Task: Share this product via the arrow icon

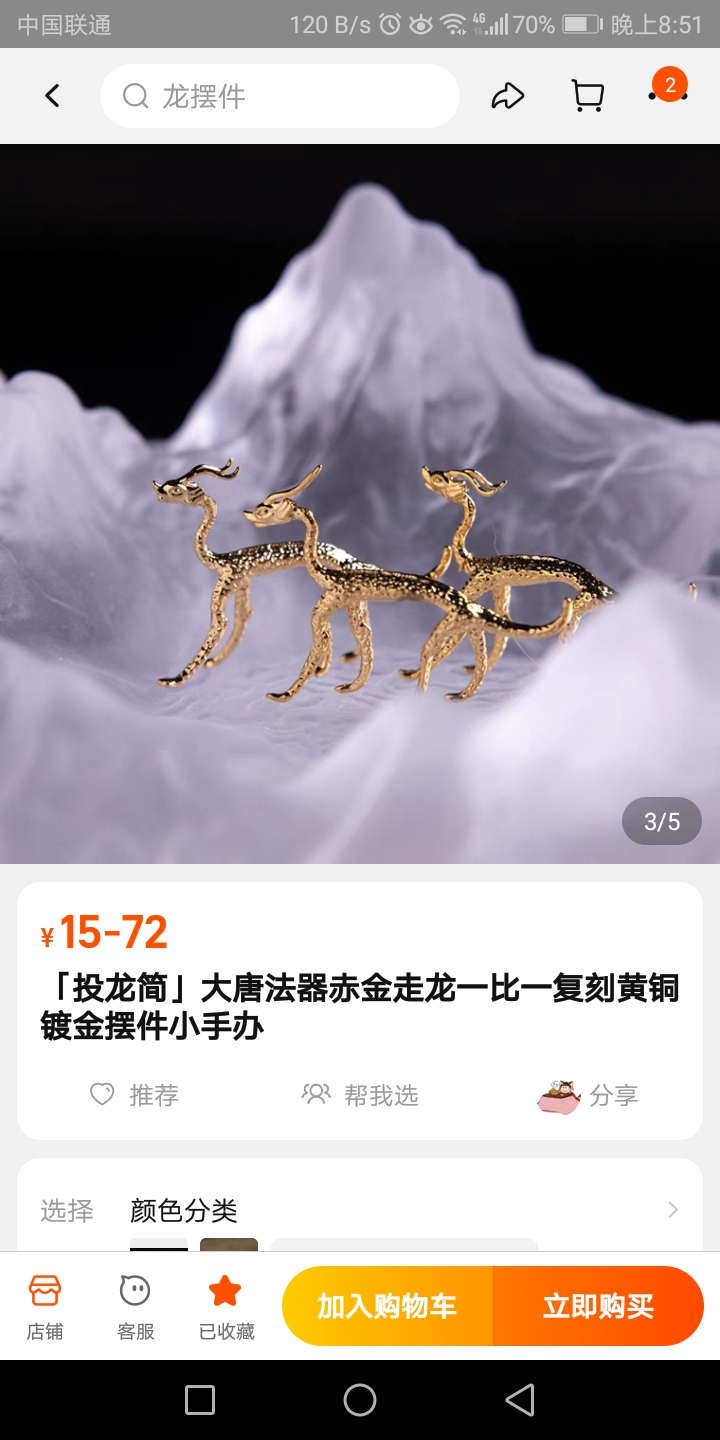Action: pos(508,96)
